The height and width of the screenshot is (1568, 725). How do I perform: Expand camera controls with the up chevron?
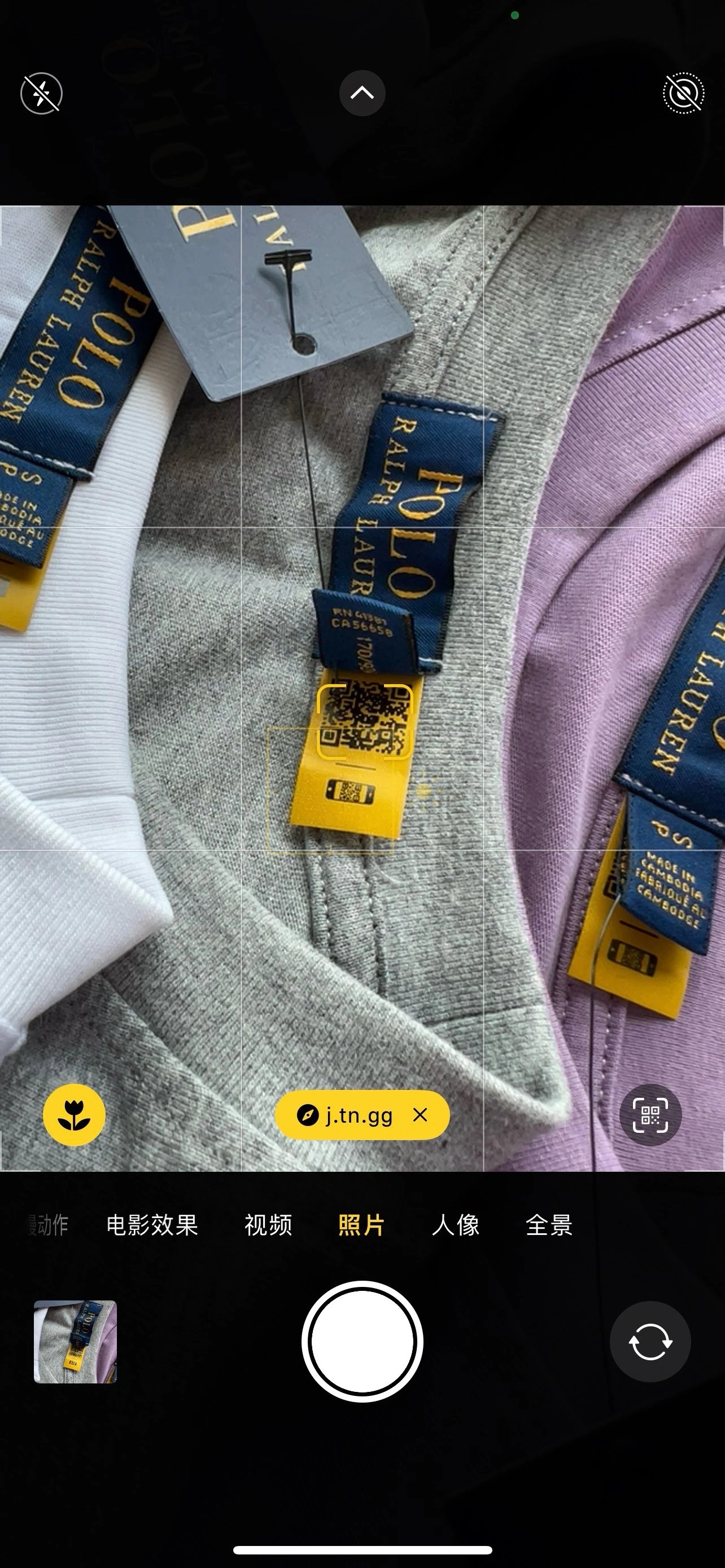point(361,93)
